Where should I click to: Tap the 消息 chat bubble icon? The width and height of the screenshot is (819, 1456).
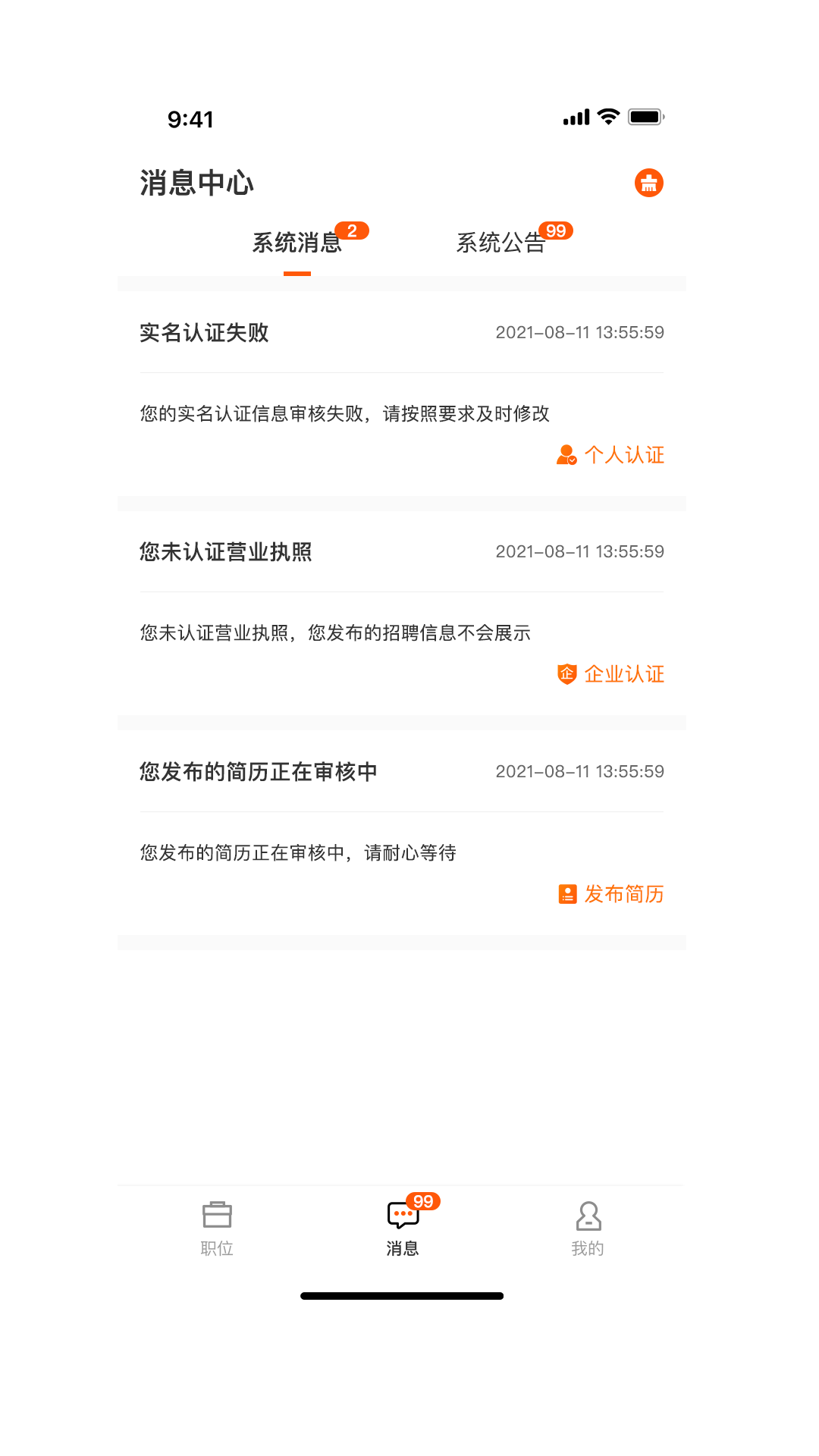point(403,1214)
